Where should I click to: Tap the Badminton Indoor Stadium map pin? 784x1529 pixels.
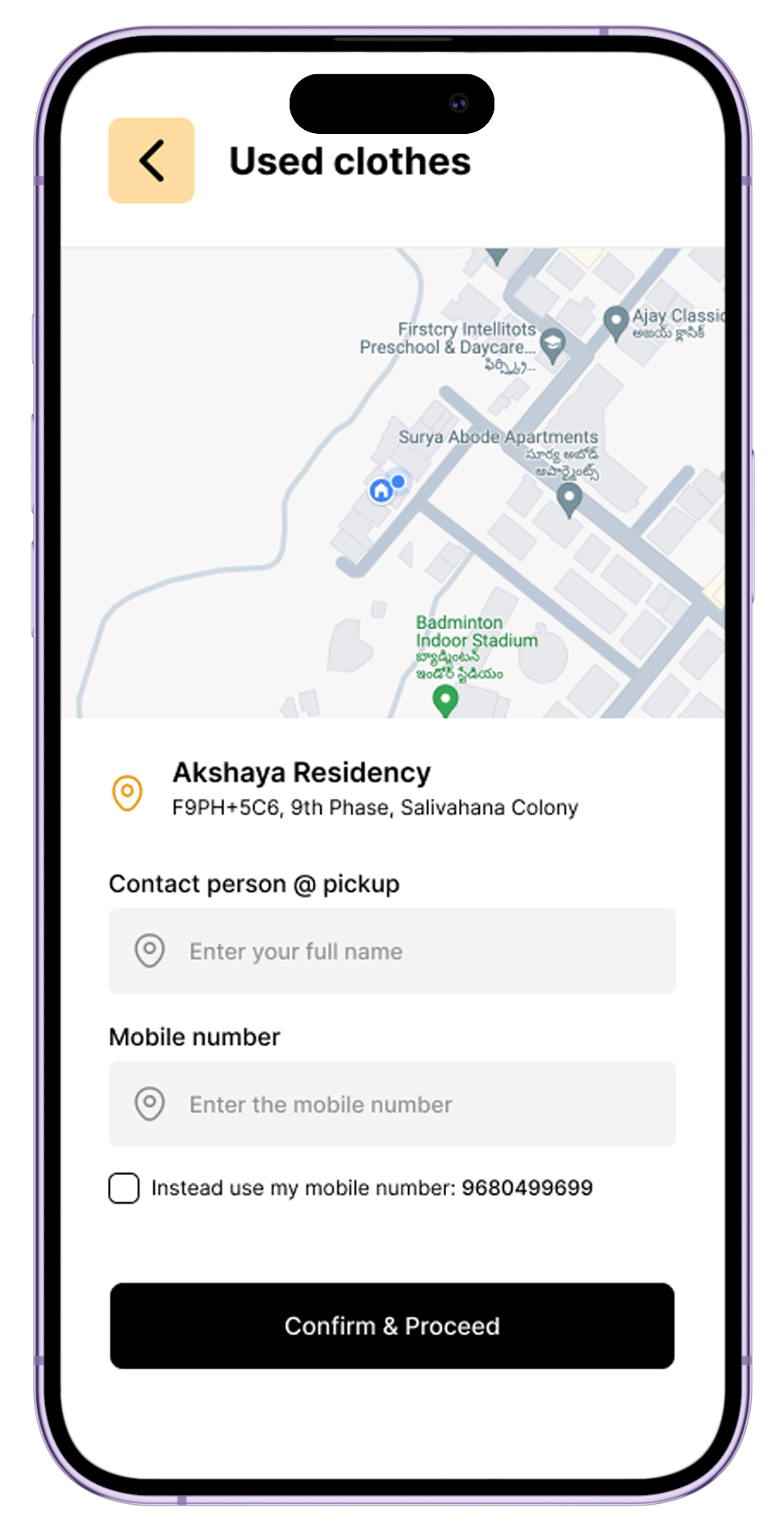[x=445, y=700]
